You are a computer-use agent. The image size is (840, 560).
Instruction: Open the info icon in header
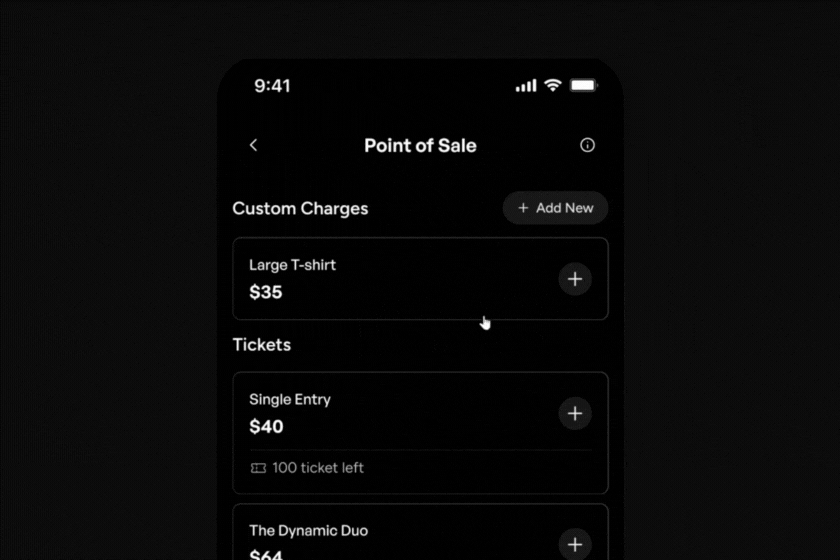point(587,145)
